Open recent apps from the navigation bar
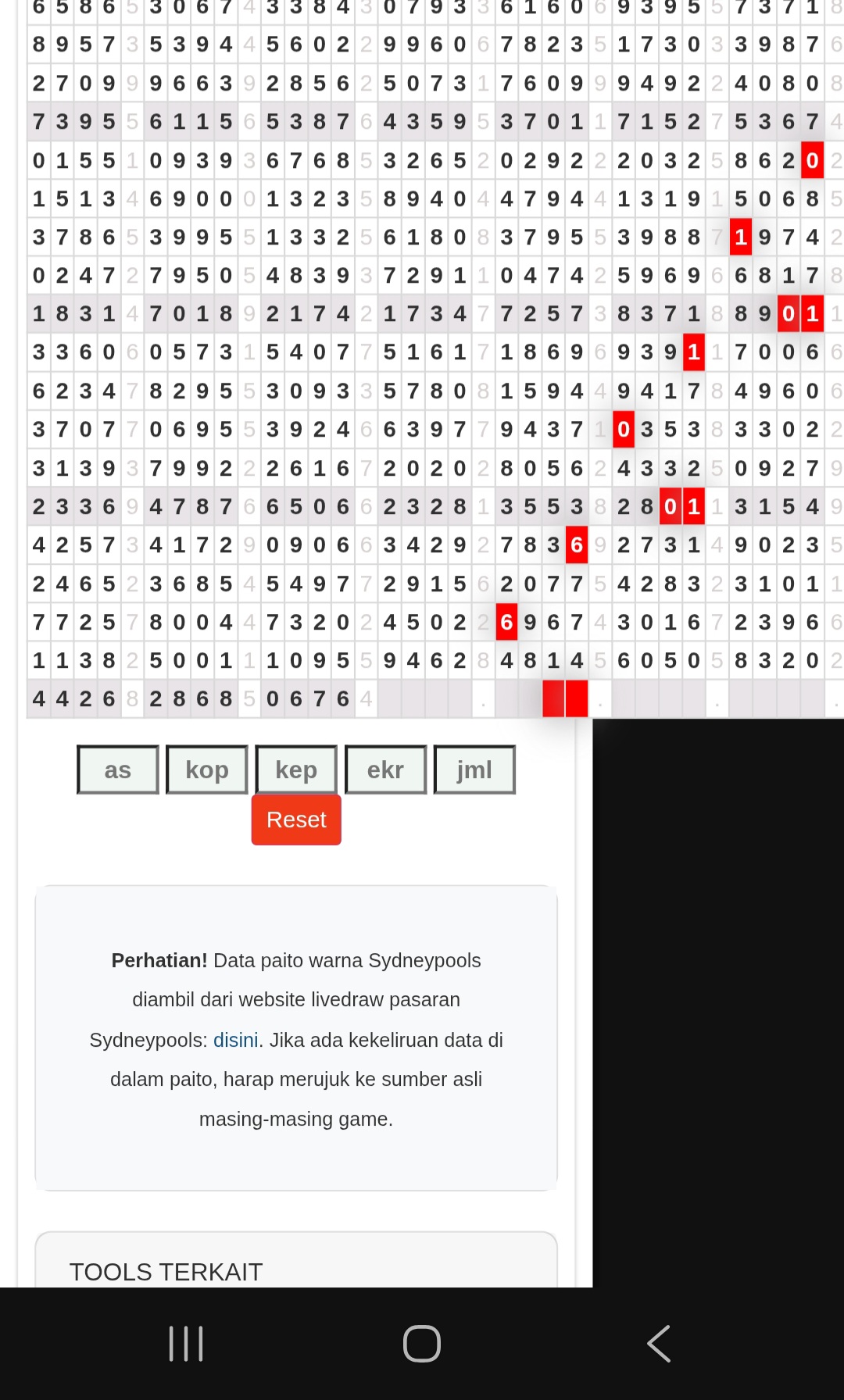 coord(186,1344)
